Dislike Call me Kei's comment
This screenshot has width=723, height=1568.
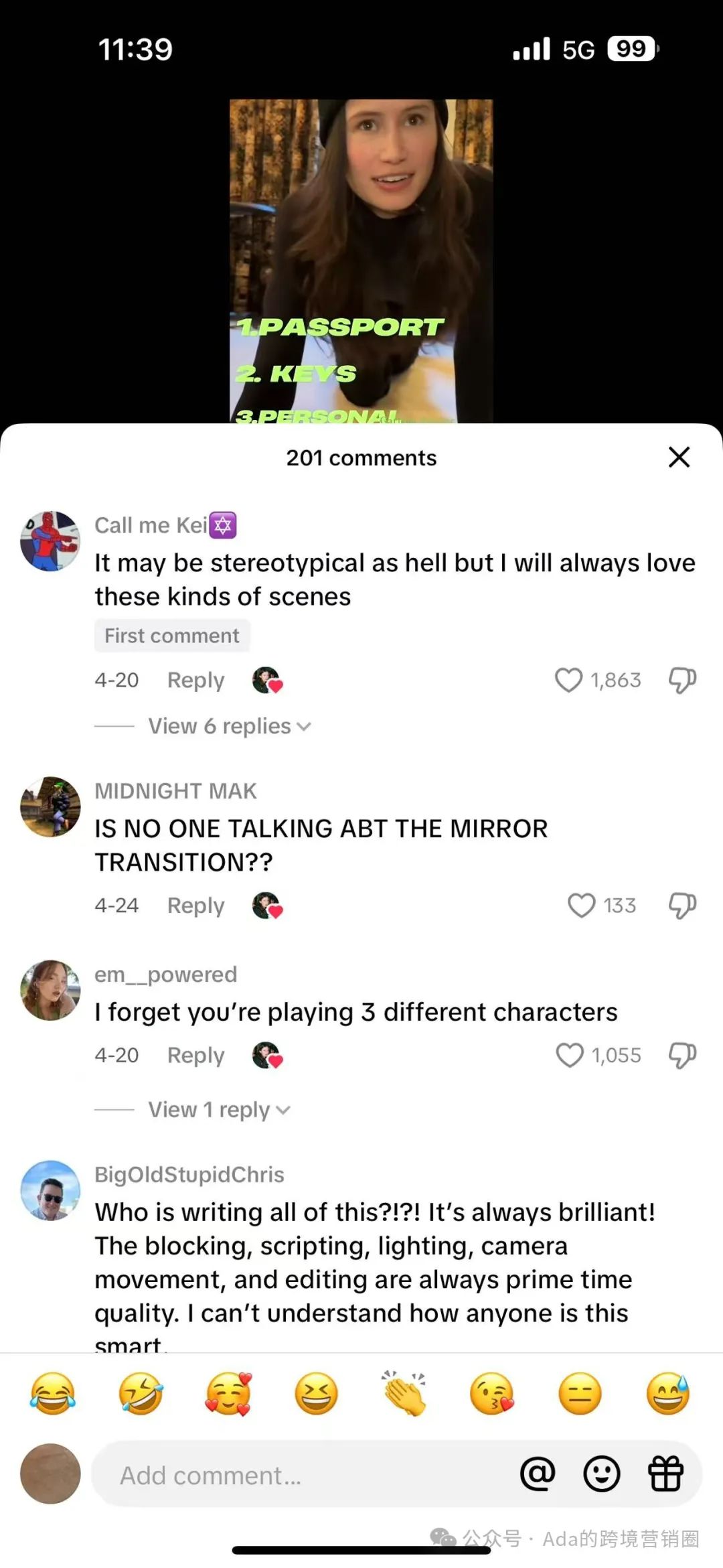coord(682,680)
